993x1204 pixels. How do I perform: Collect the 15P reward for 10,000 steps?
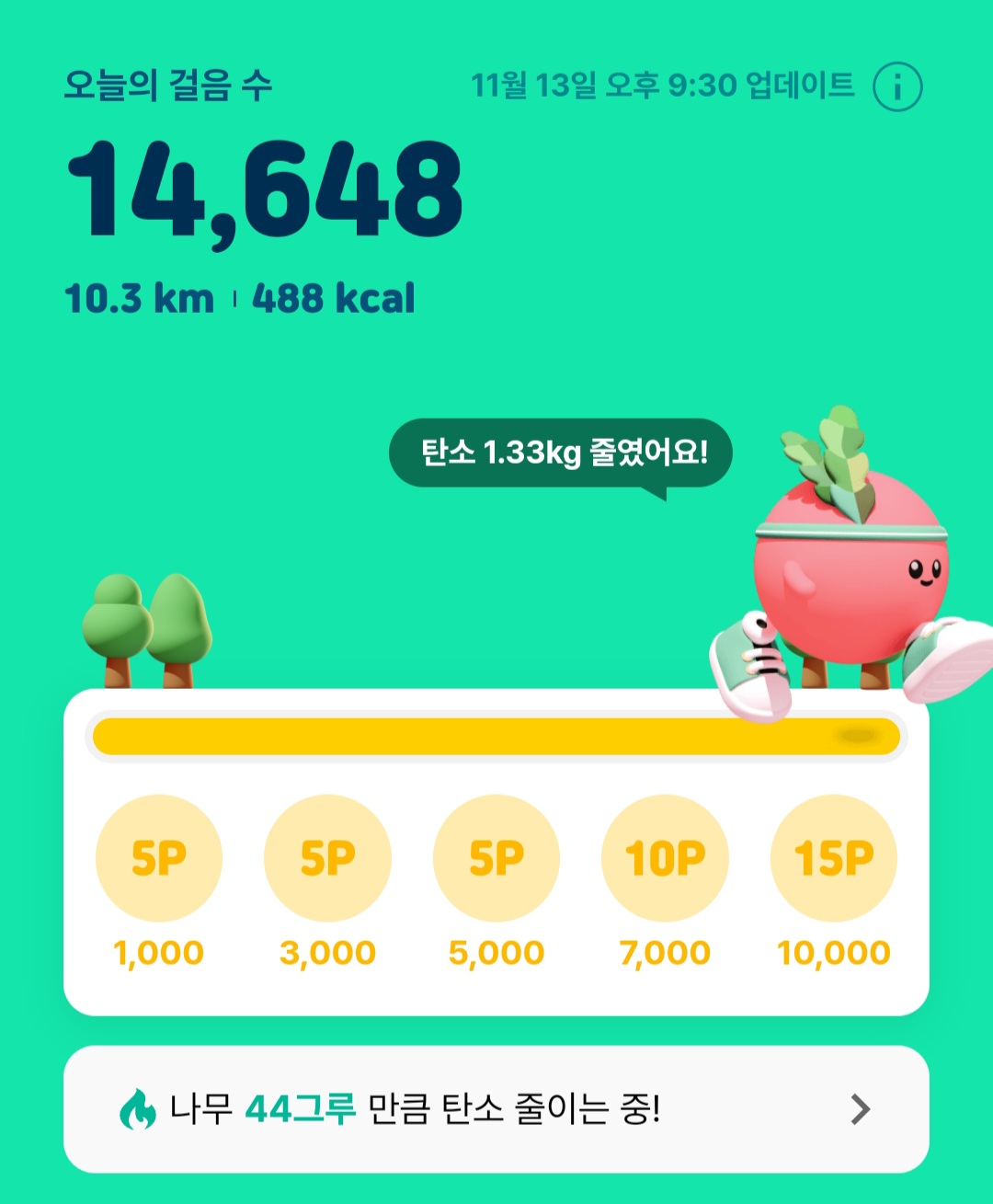(833, 858)
